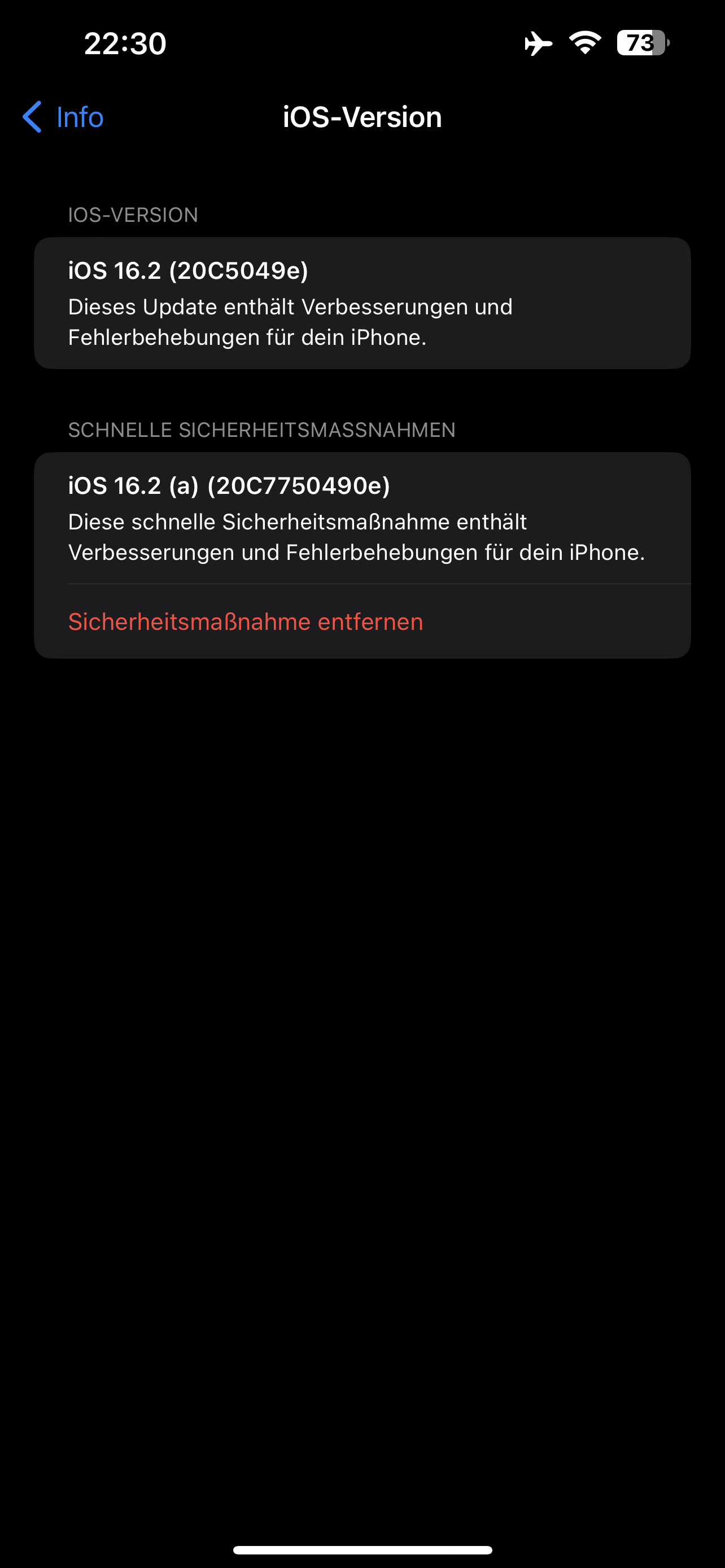Screen dimensions: 725x1568
Task: Tap Sicherheitsmaßnahme entfernen
Action: click(x=245, y=621)
